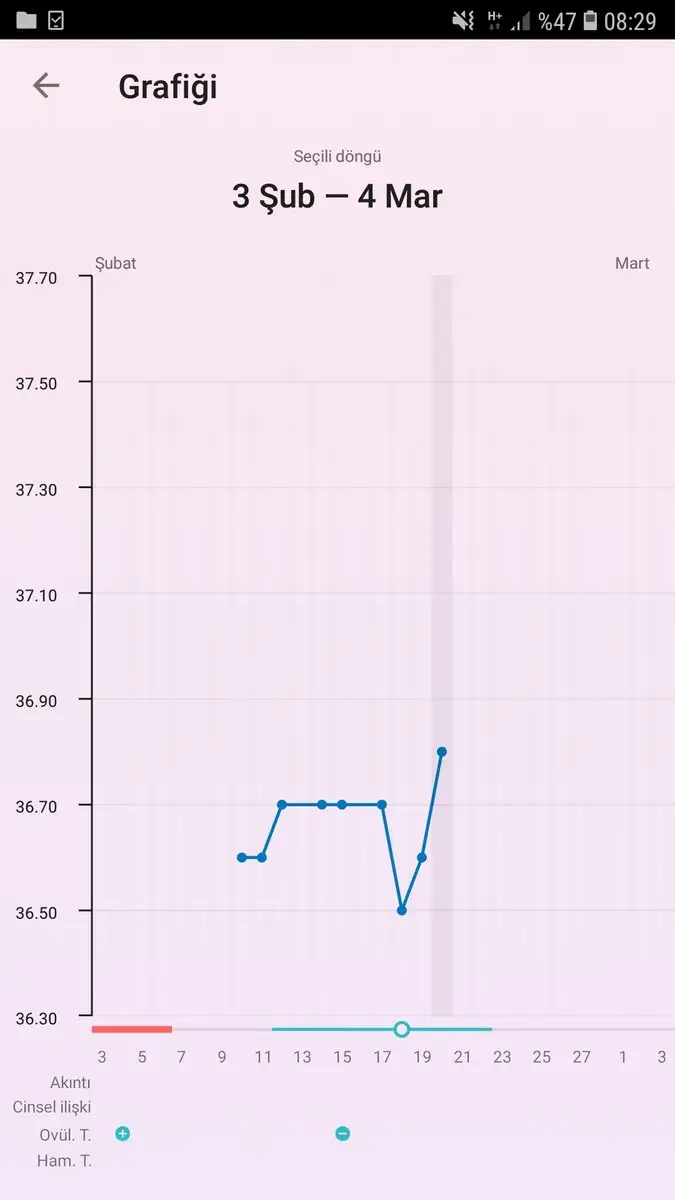Image resolution: width=675 pixels, height=1200 pixels.
Task: Tap the negative ovulation test minus marker
Action: [x=342, y=1134]
